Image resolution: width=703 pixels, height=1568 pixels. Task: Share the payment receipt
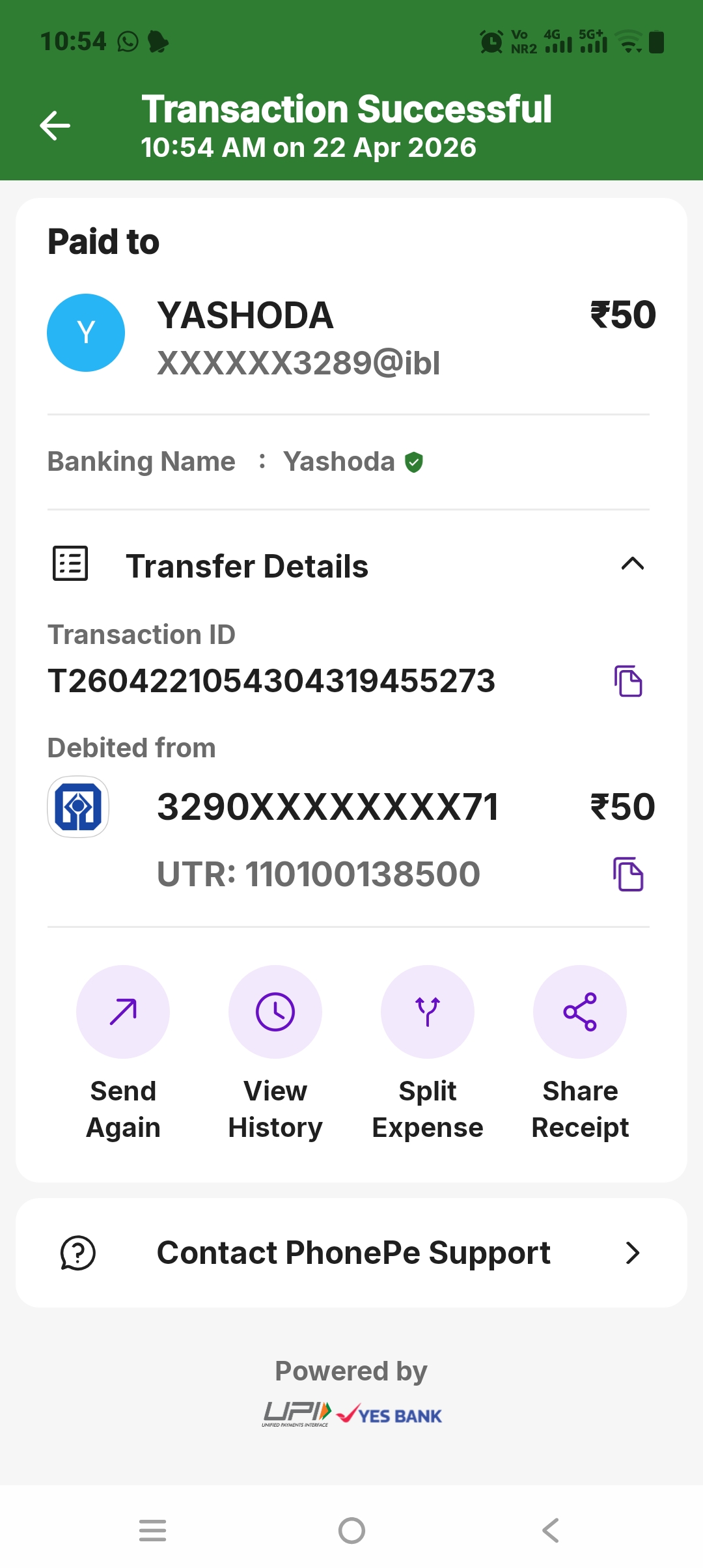pos(580,1012)
